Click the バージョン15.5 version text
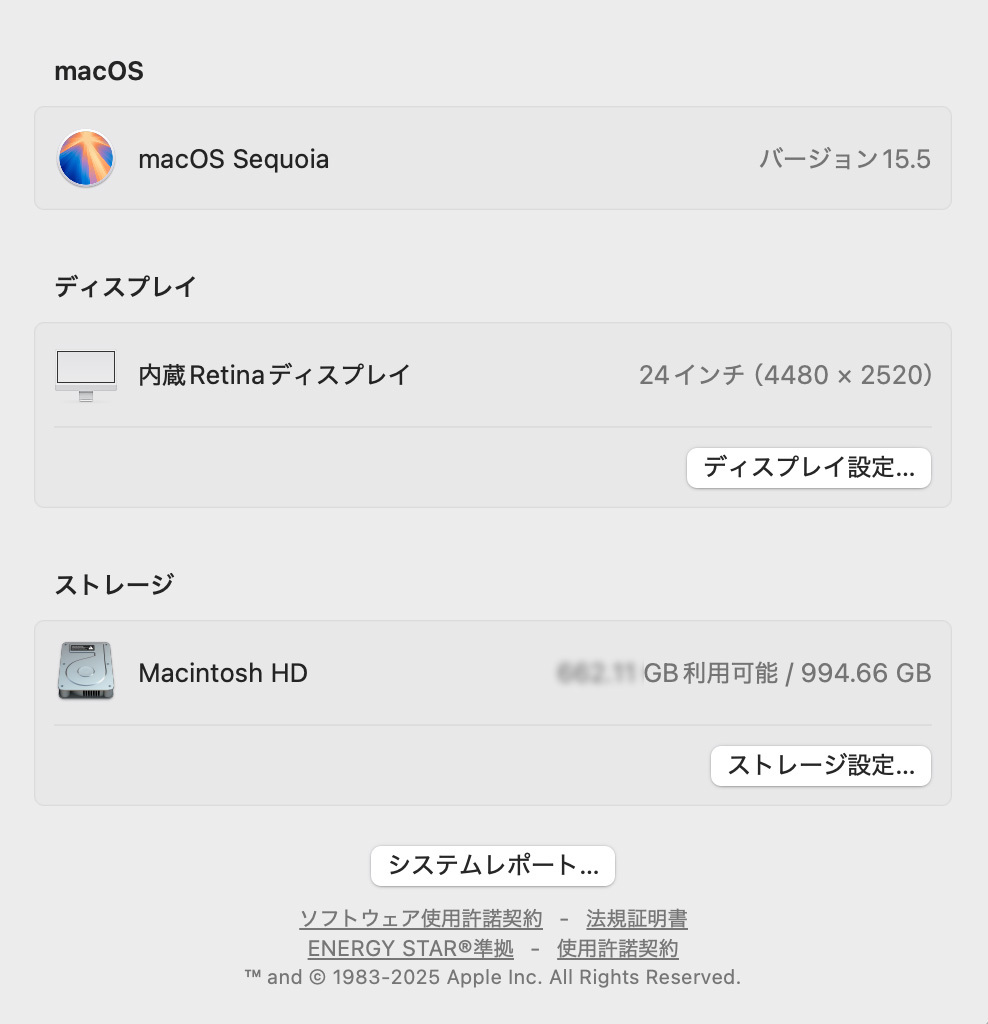The width and height of the screenshot is (988, 1024). tap(846, 158)
